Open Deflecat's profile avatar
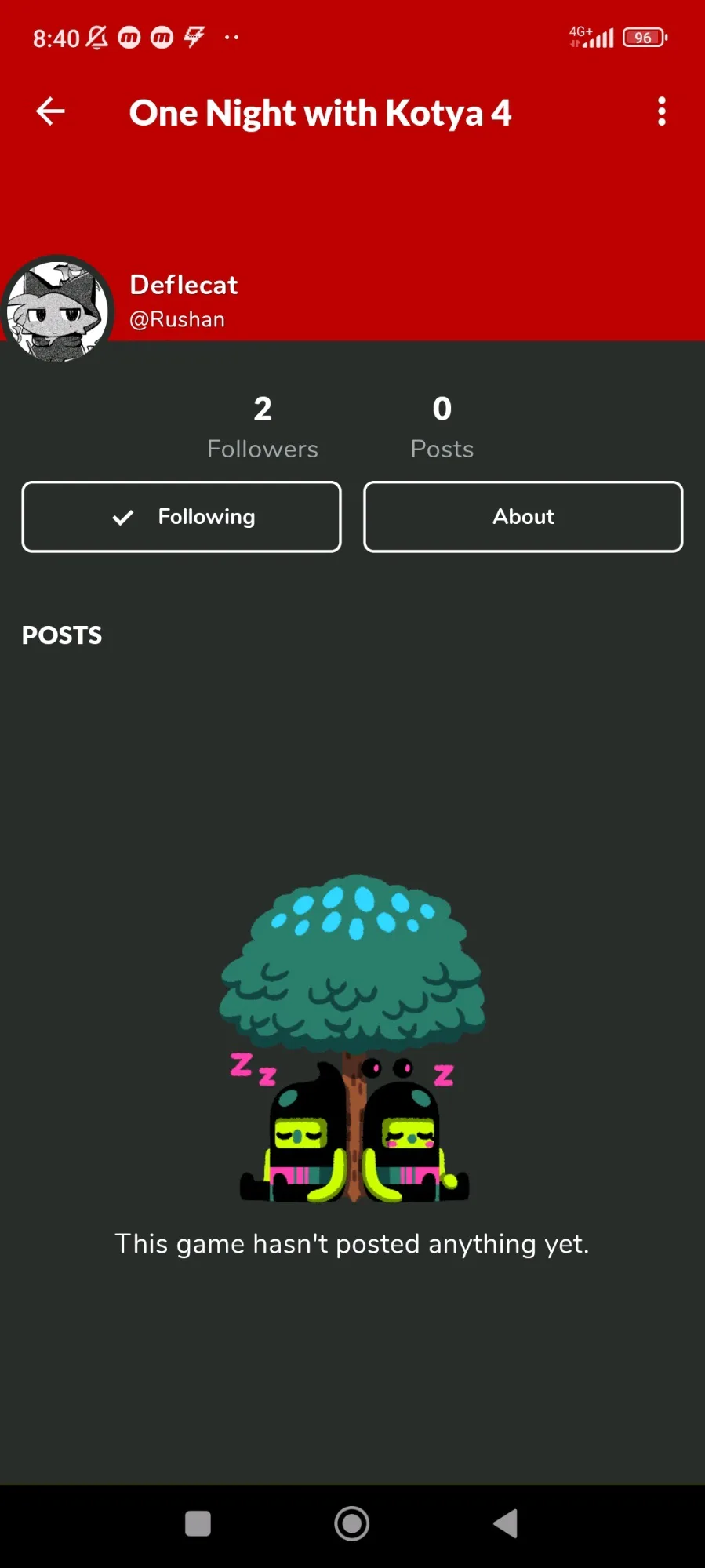Image resolution: width=705 pixels, height=1568 pixels. [x=57, y=310]
